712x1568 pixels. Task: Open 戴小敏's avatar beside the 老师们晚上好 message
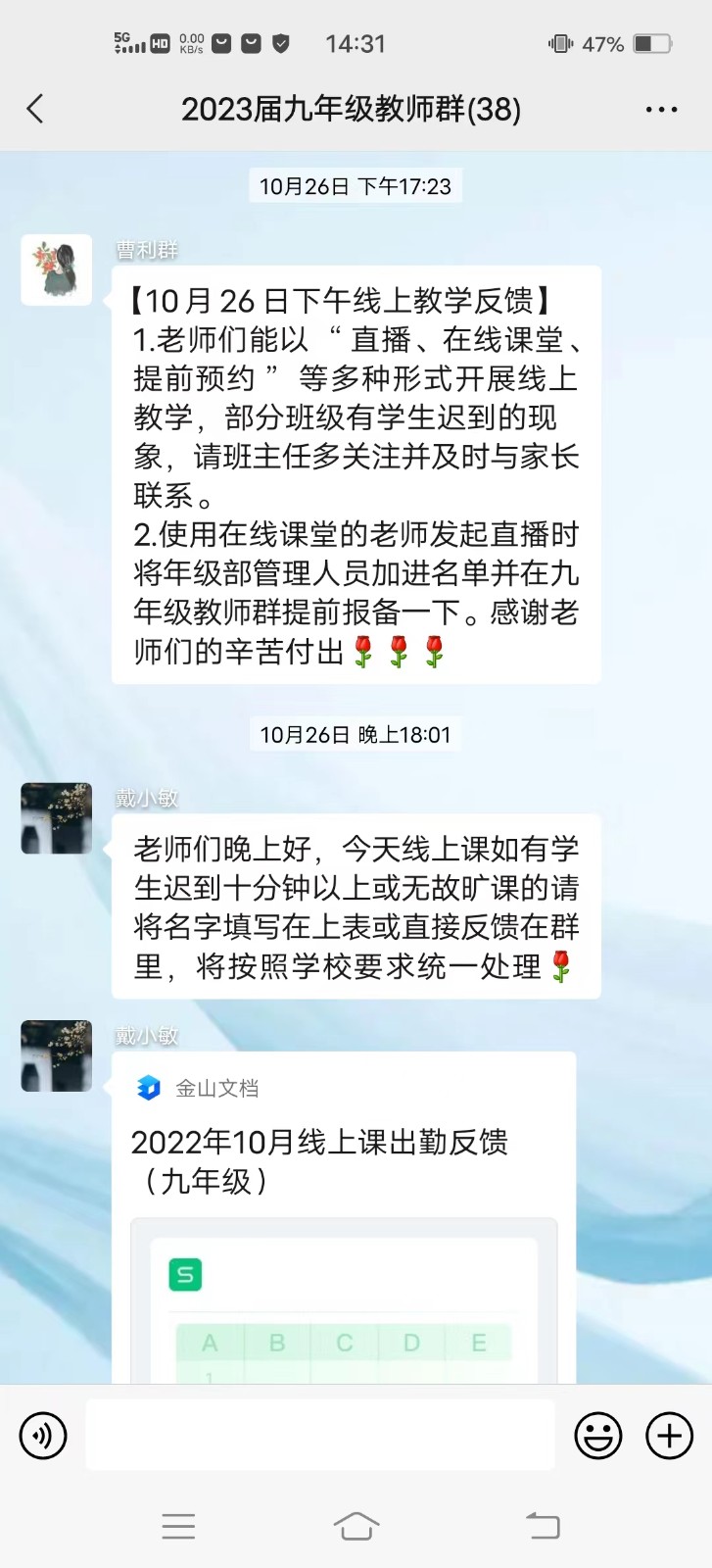(57, 818)
